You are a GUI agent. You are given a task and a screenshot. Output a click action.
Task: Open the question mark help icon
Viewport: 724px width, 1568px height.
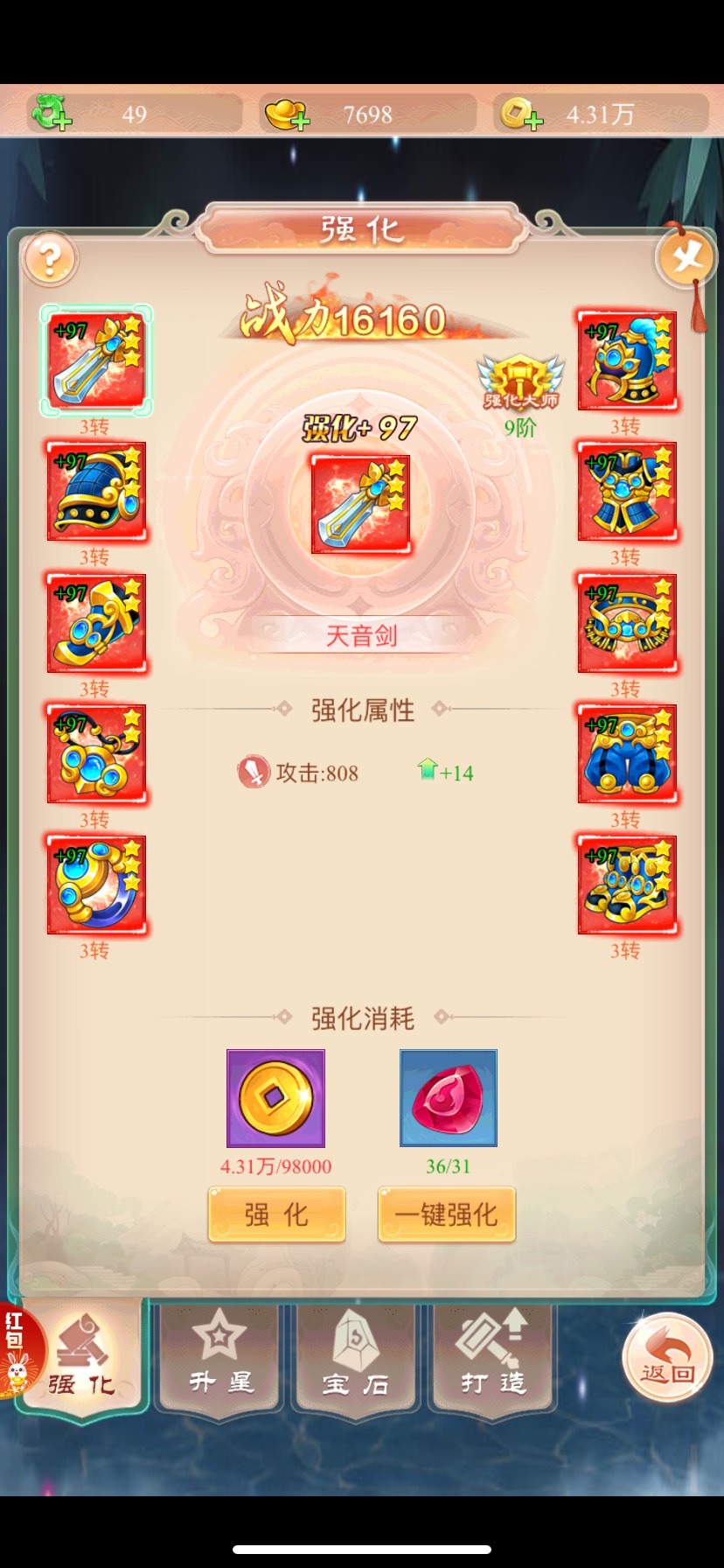(x=51, y=259)
